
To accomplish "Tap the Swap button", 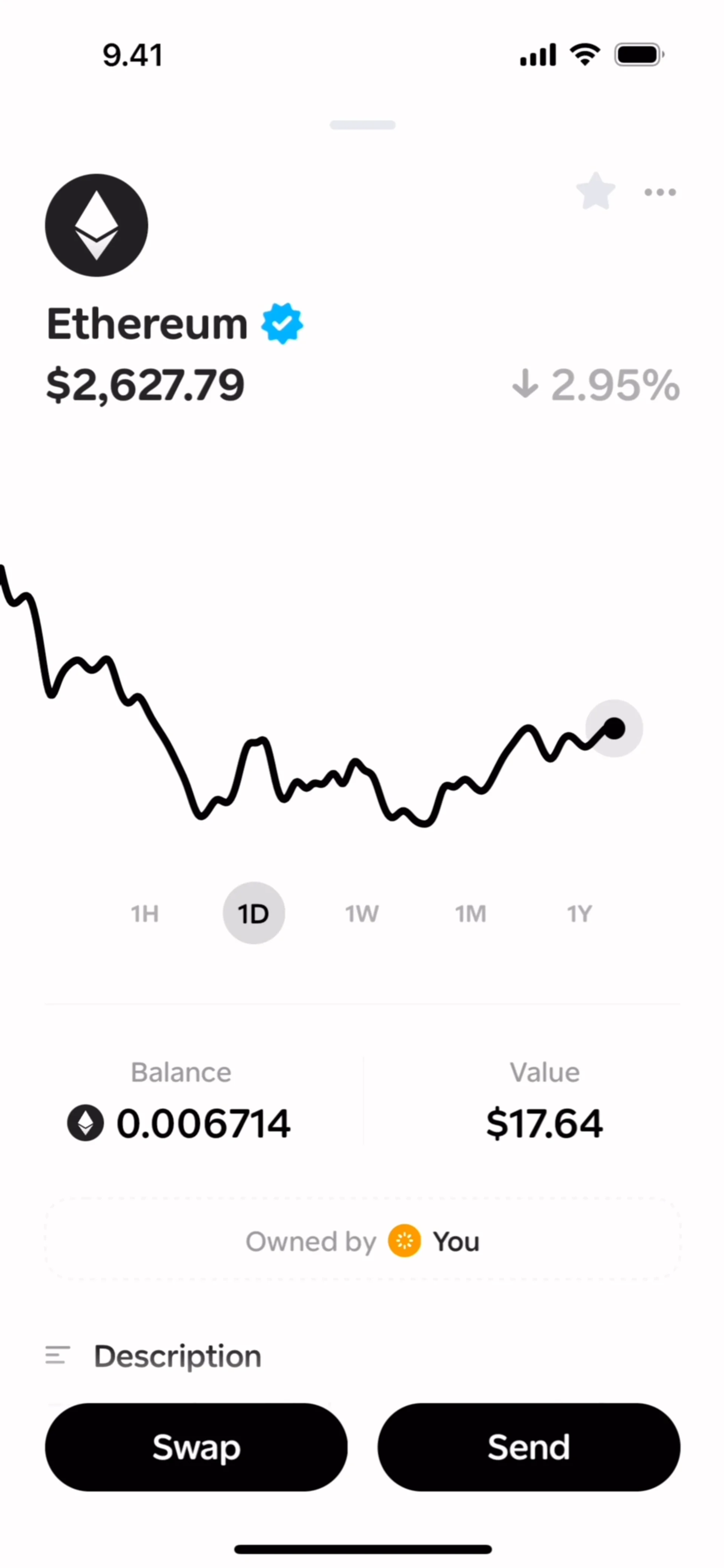I will tap(196, 1447).
